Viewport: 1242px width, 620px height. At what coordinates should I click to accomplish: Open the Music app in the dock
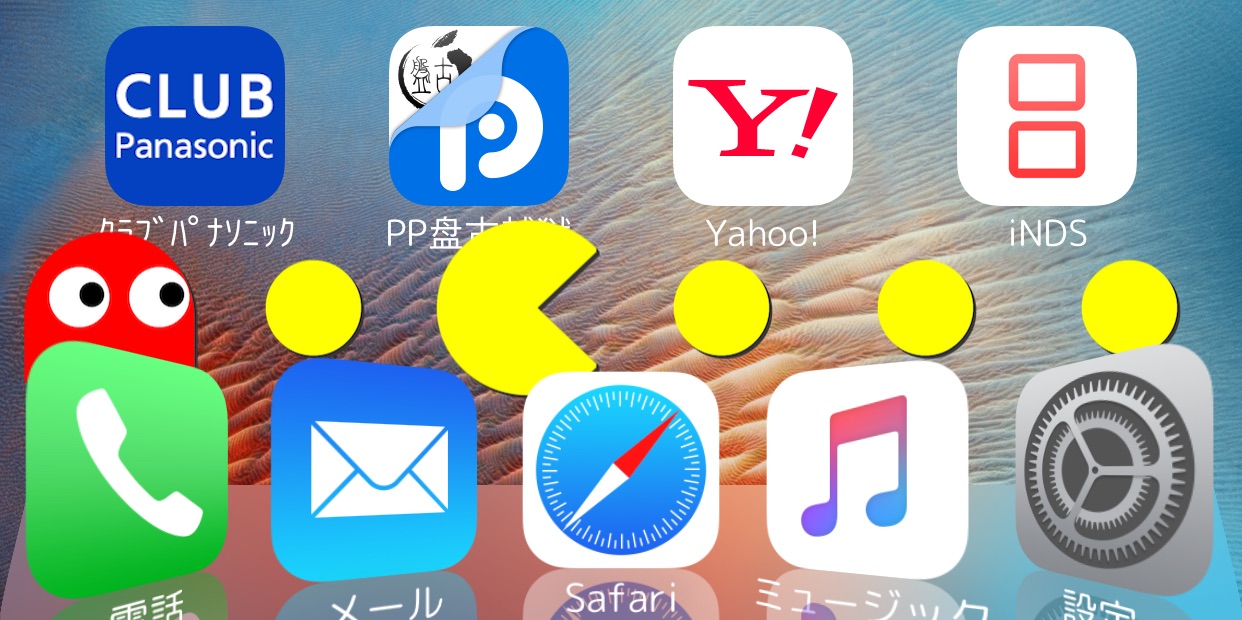tap(868, 470)
